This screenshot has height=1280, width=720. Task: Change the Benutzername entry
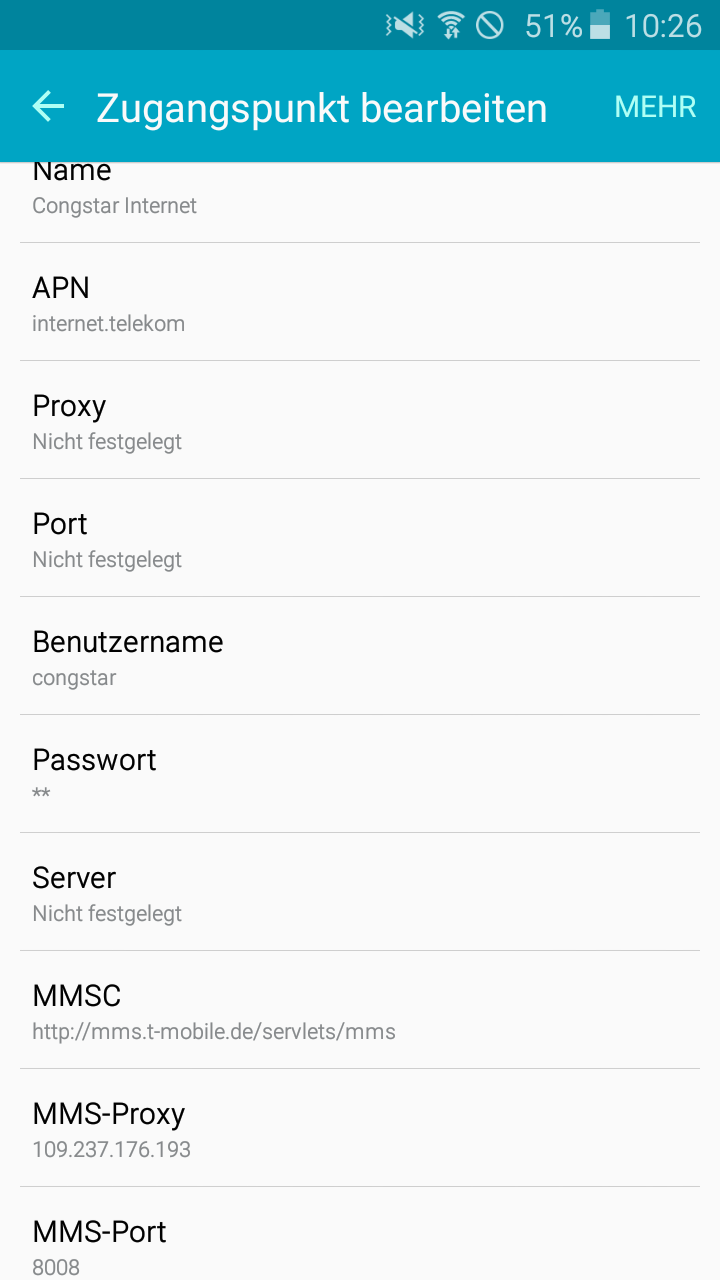[360, 657]
